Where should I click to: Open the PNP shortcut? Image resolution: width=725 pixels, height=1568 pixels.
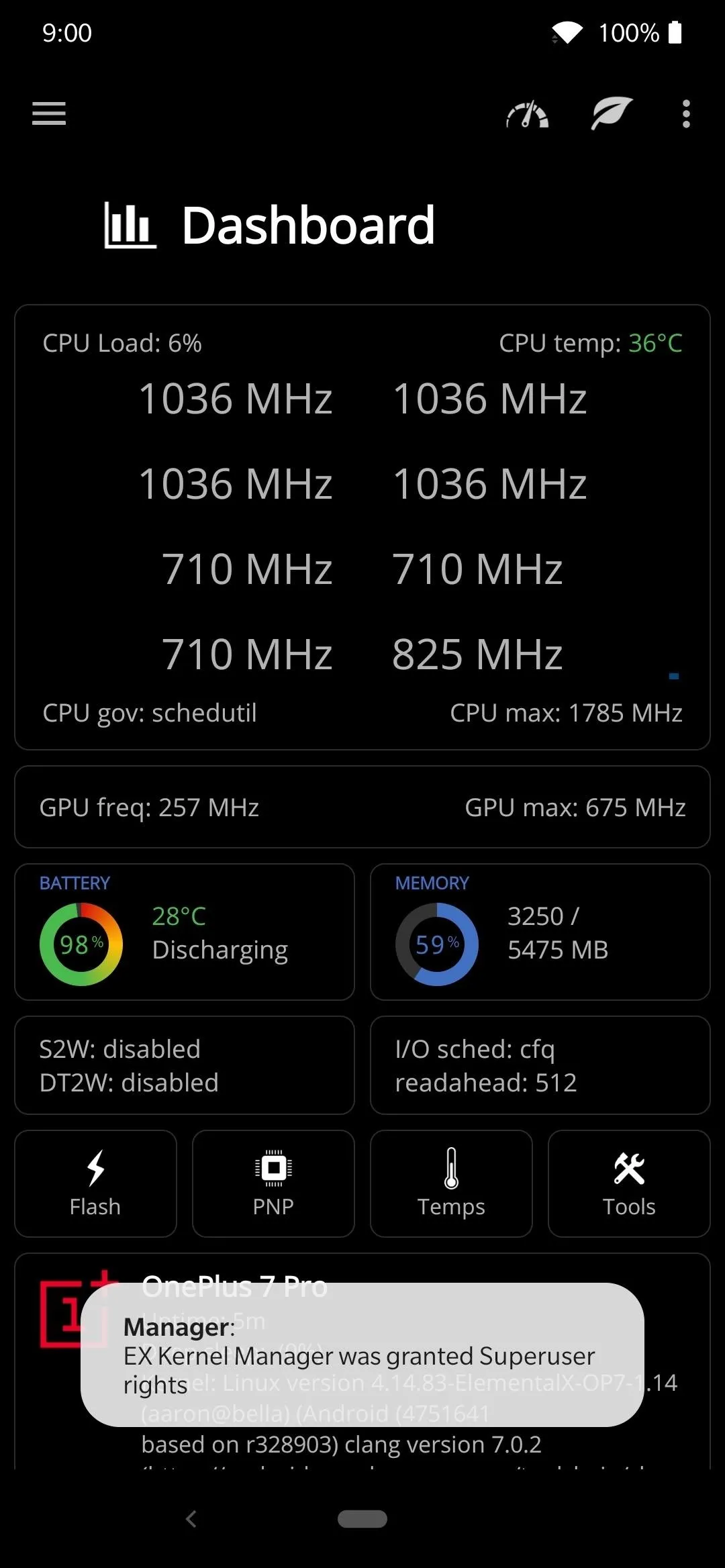coord(273,1183)
